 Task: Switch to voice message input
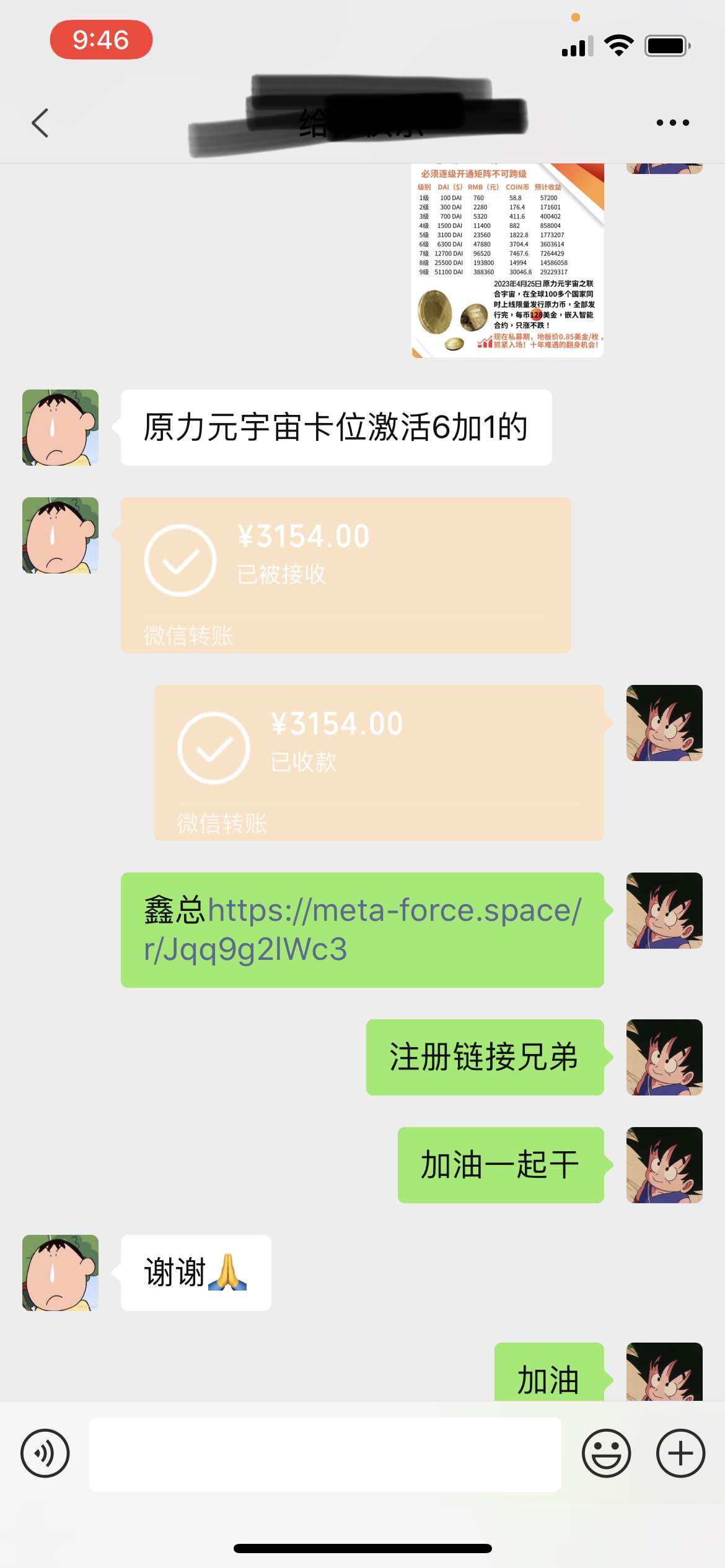coord(45,1453)
